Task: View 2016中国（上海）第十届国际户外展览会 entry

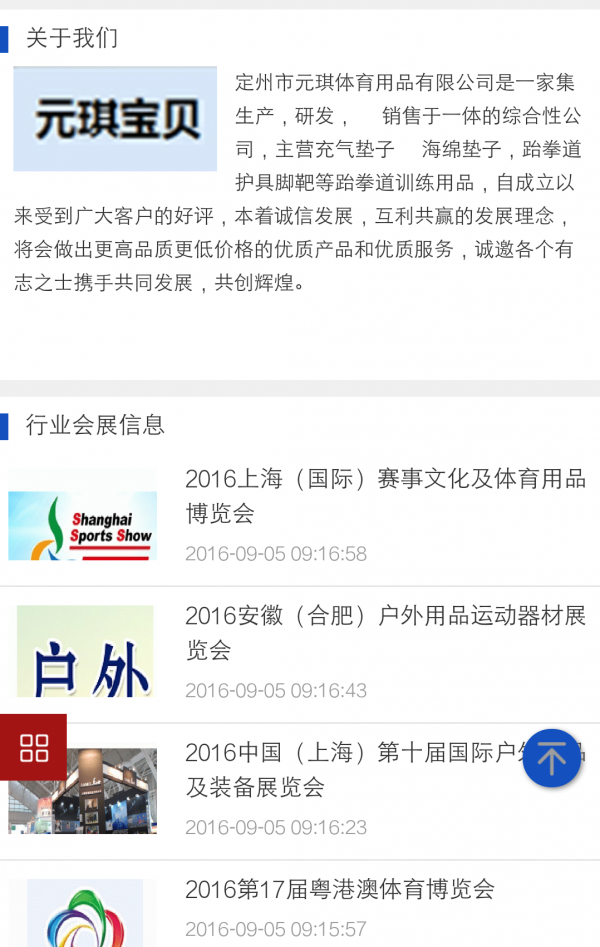Action: point(350,770)
